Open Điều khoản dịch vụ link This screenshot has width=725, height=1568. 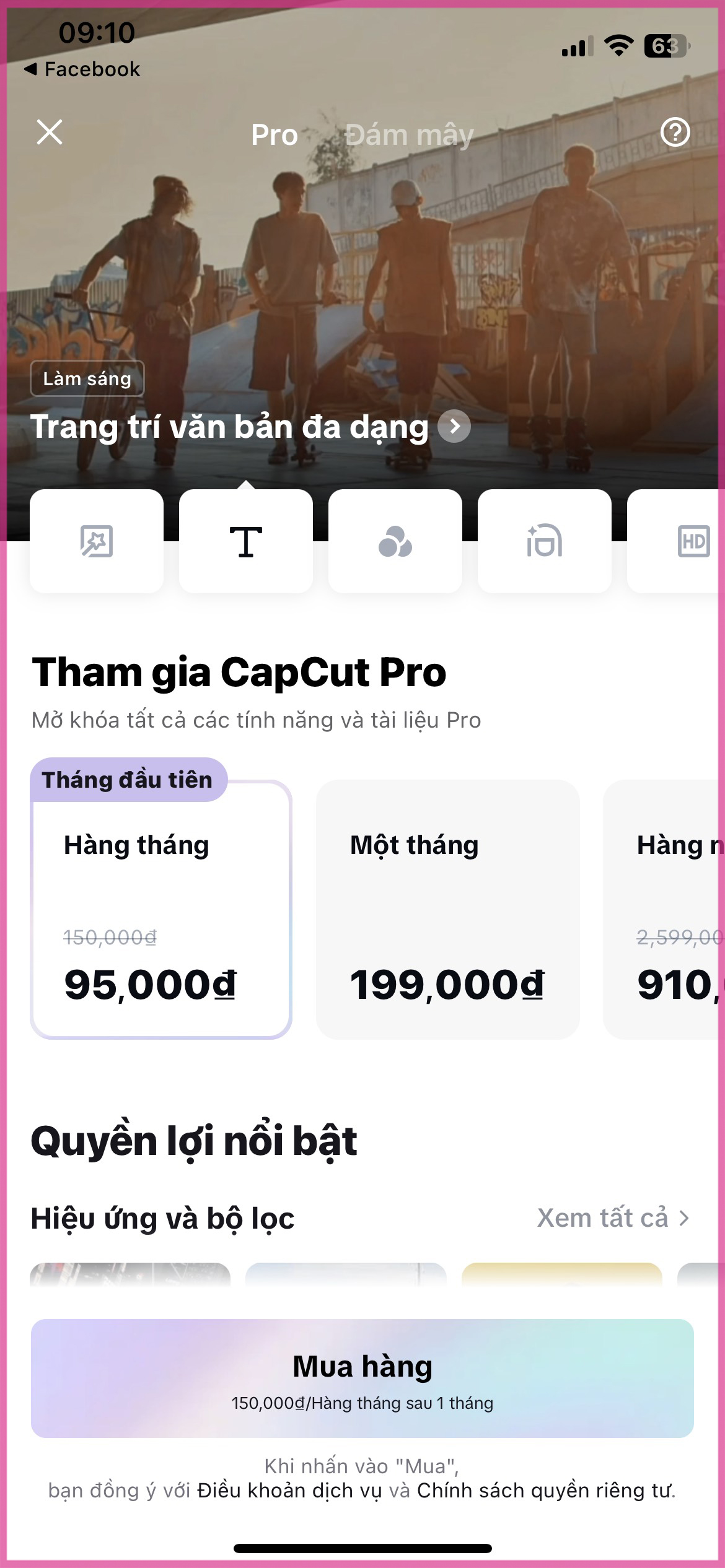tap(290, 1491)
